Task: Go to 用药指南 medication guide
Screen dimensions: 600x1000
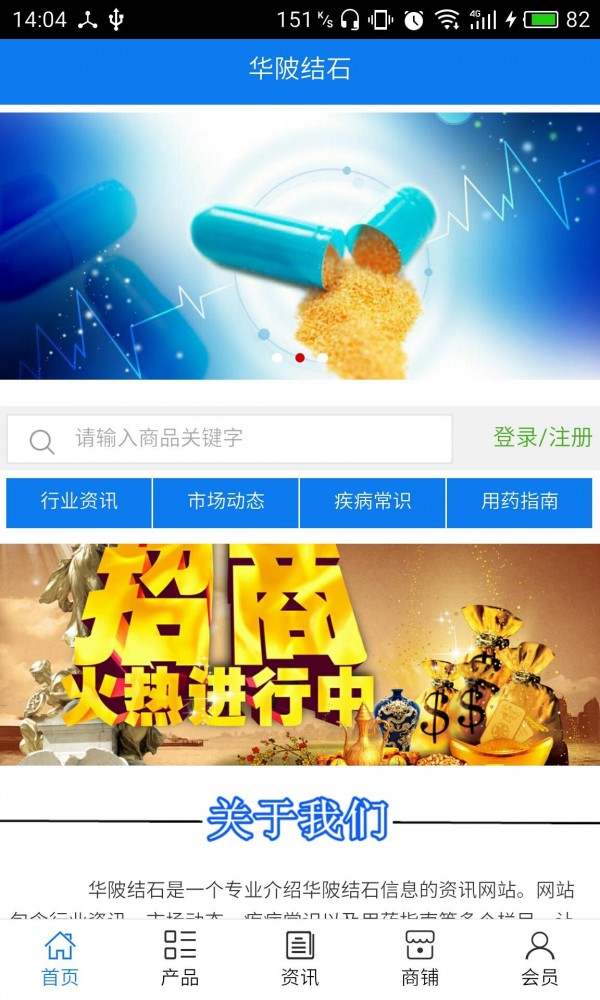Action: coord(519,502)
